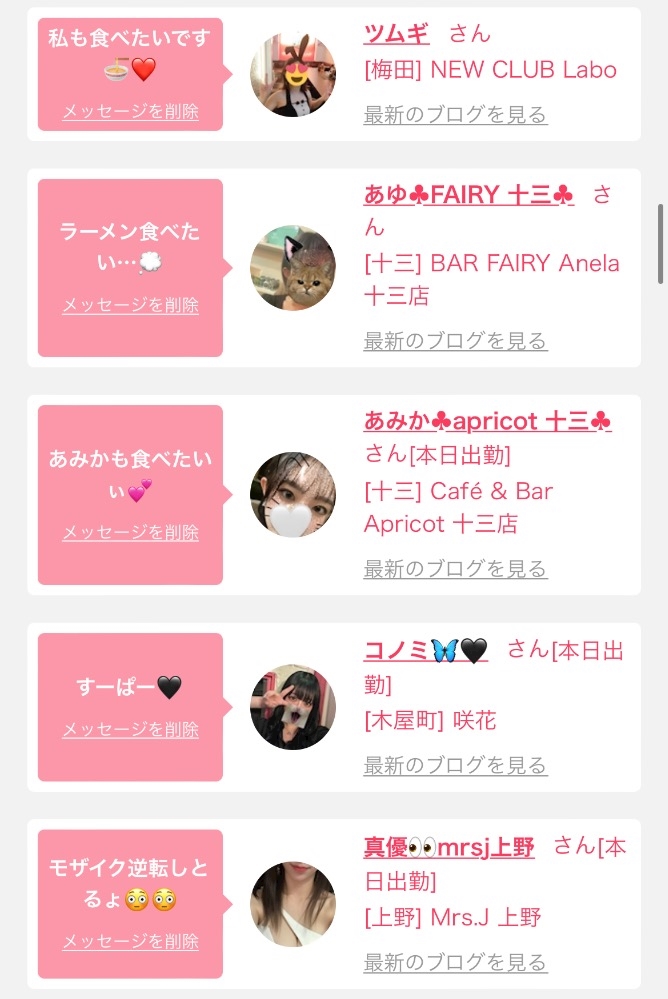Open あゆ♣FAIRY 十三♣ profile link

[x=468, y=194]
